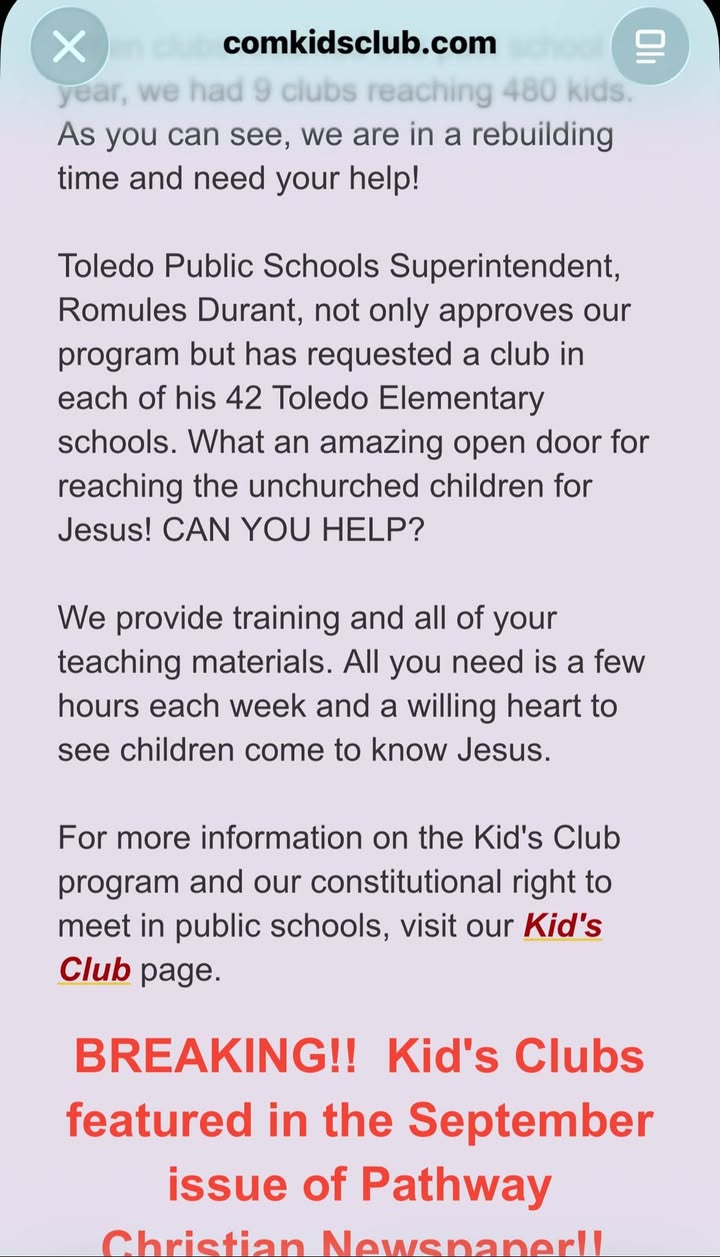Image resolution: width=720 pixels, height=1257 pixels.
Task: Open the reader view menu icon
Action: point(650,45)
